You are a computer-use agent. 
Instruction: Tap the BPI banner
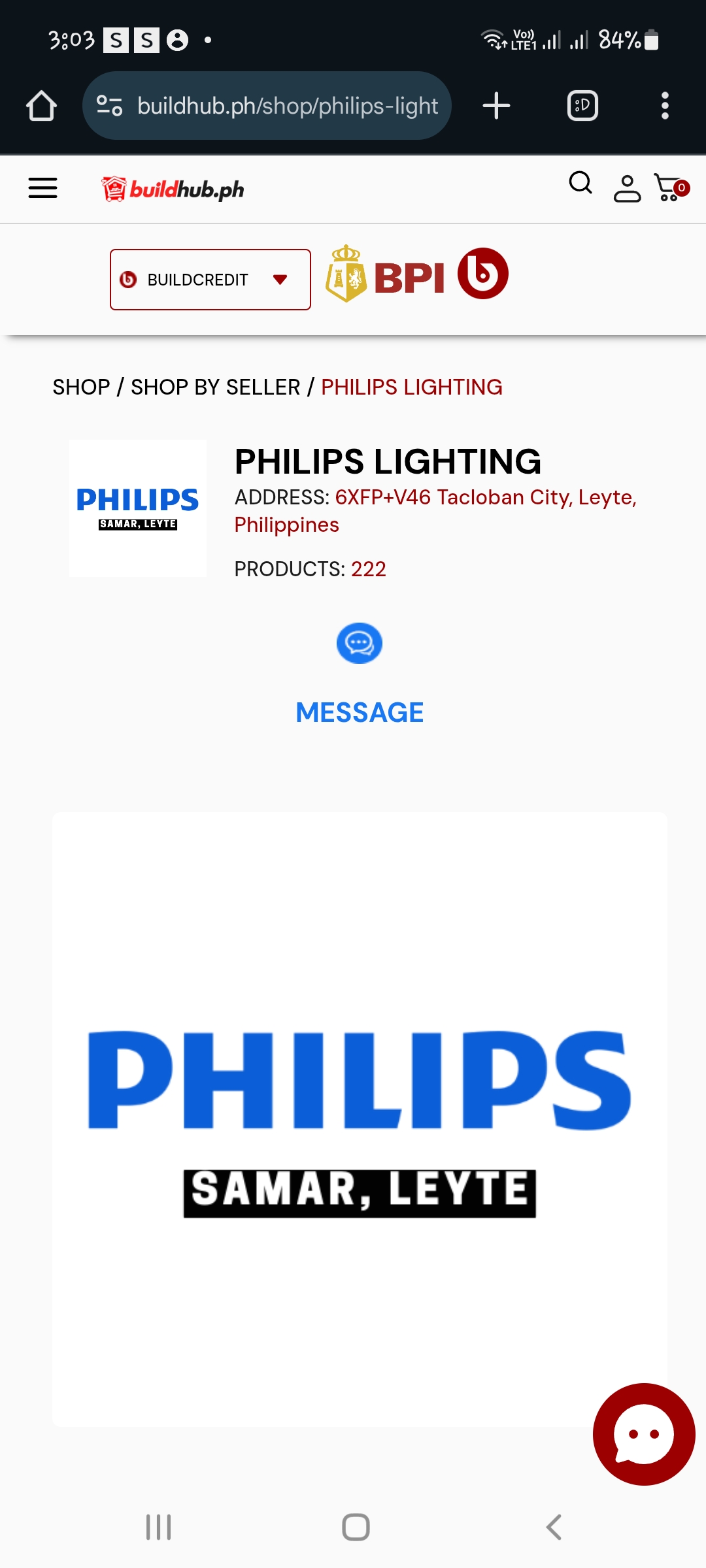coord(417,275)
